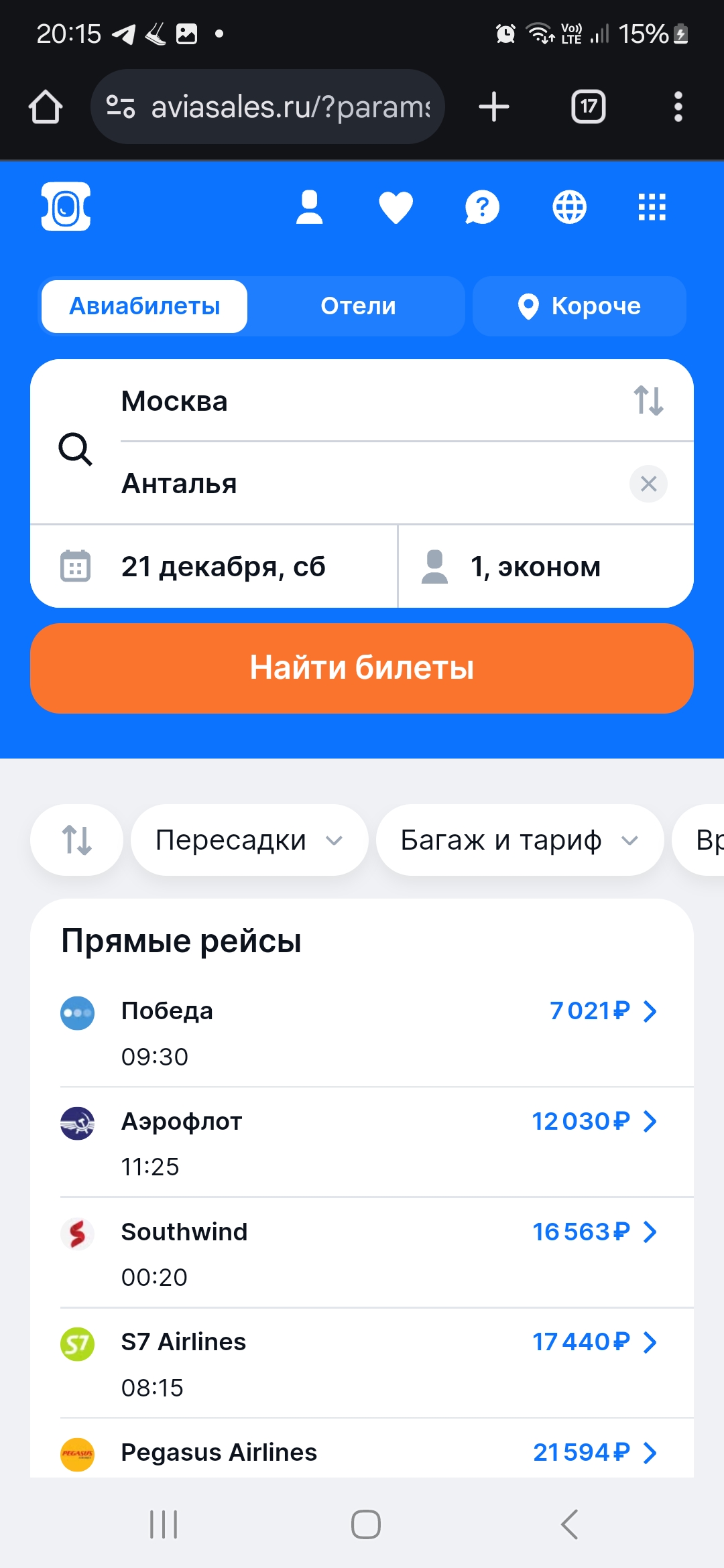Open language and region globe icon

pyautogui.click(x=569, y=207)
